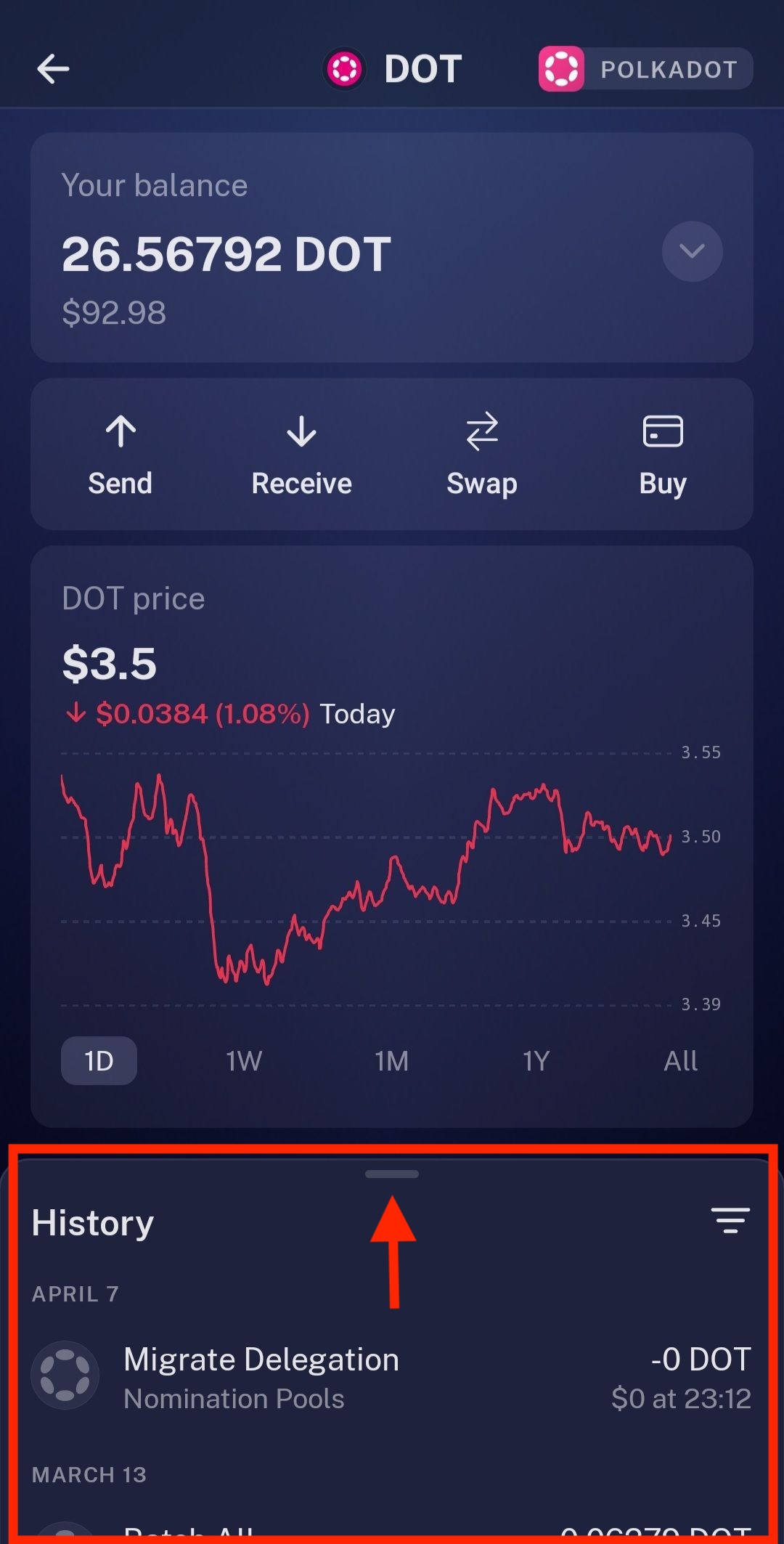Go back using the top arrow
Screen dimensions: 784x1544
tap(53, 69)
